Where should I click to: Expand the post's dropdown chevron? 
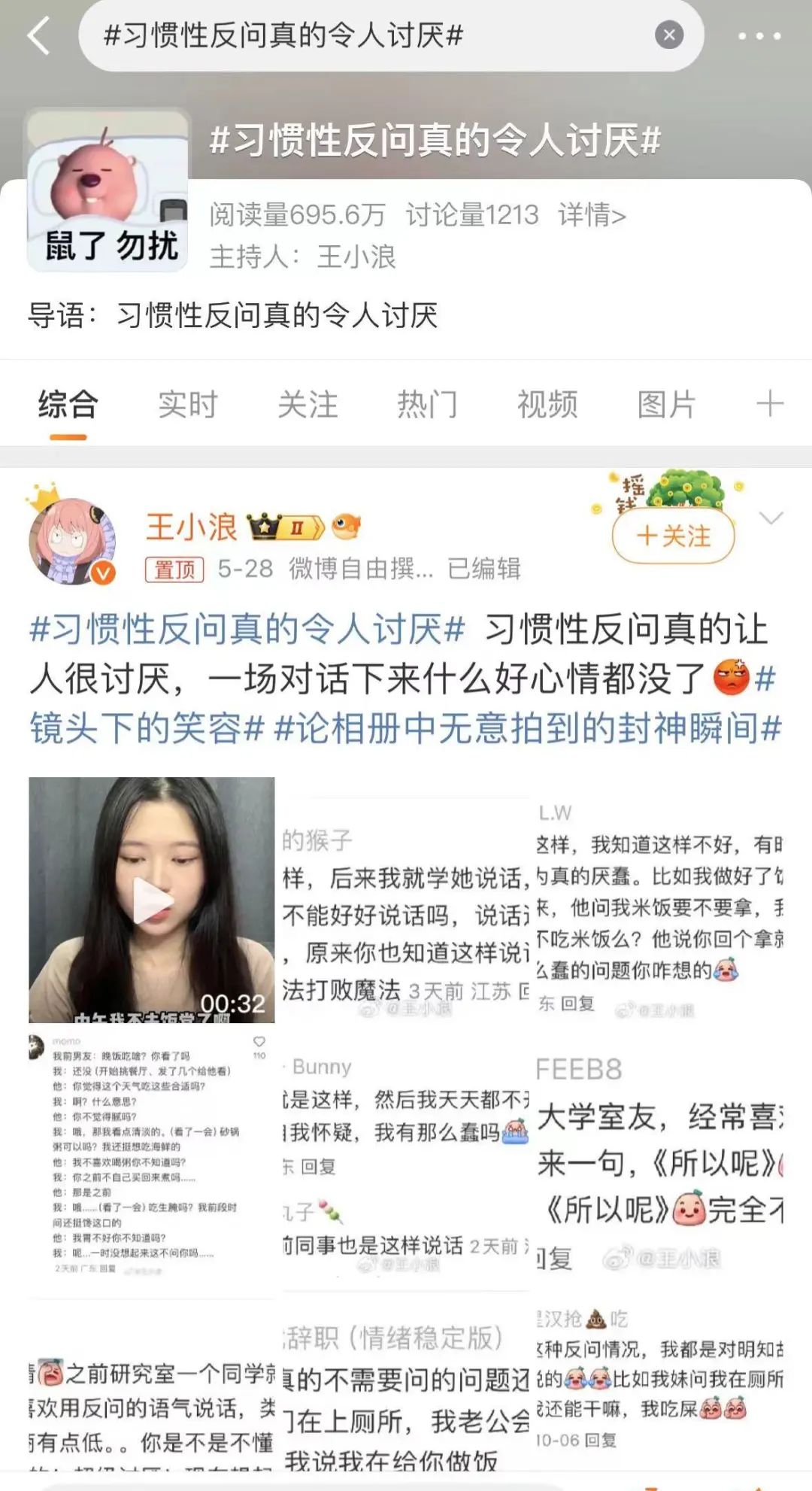771,518
